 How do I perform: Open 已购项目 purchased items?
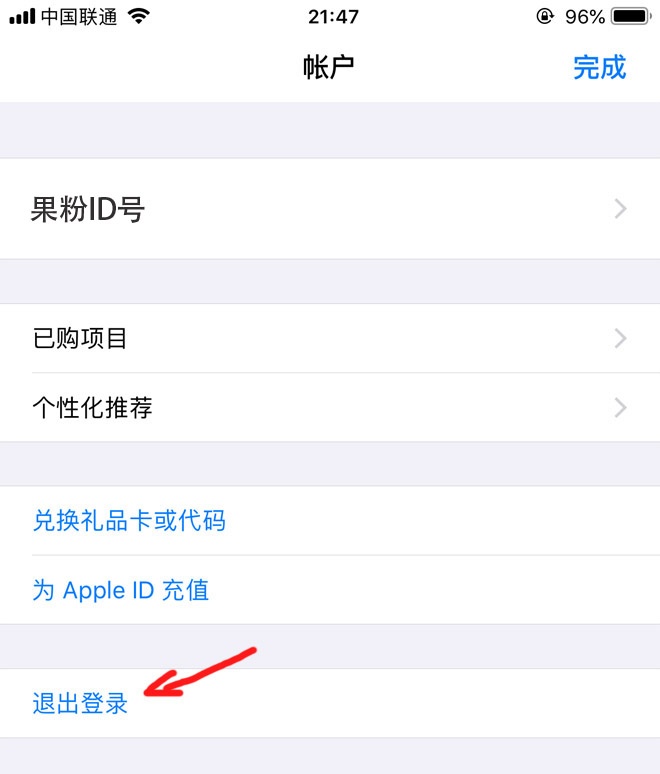click(x=330, y=338)
